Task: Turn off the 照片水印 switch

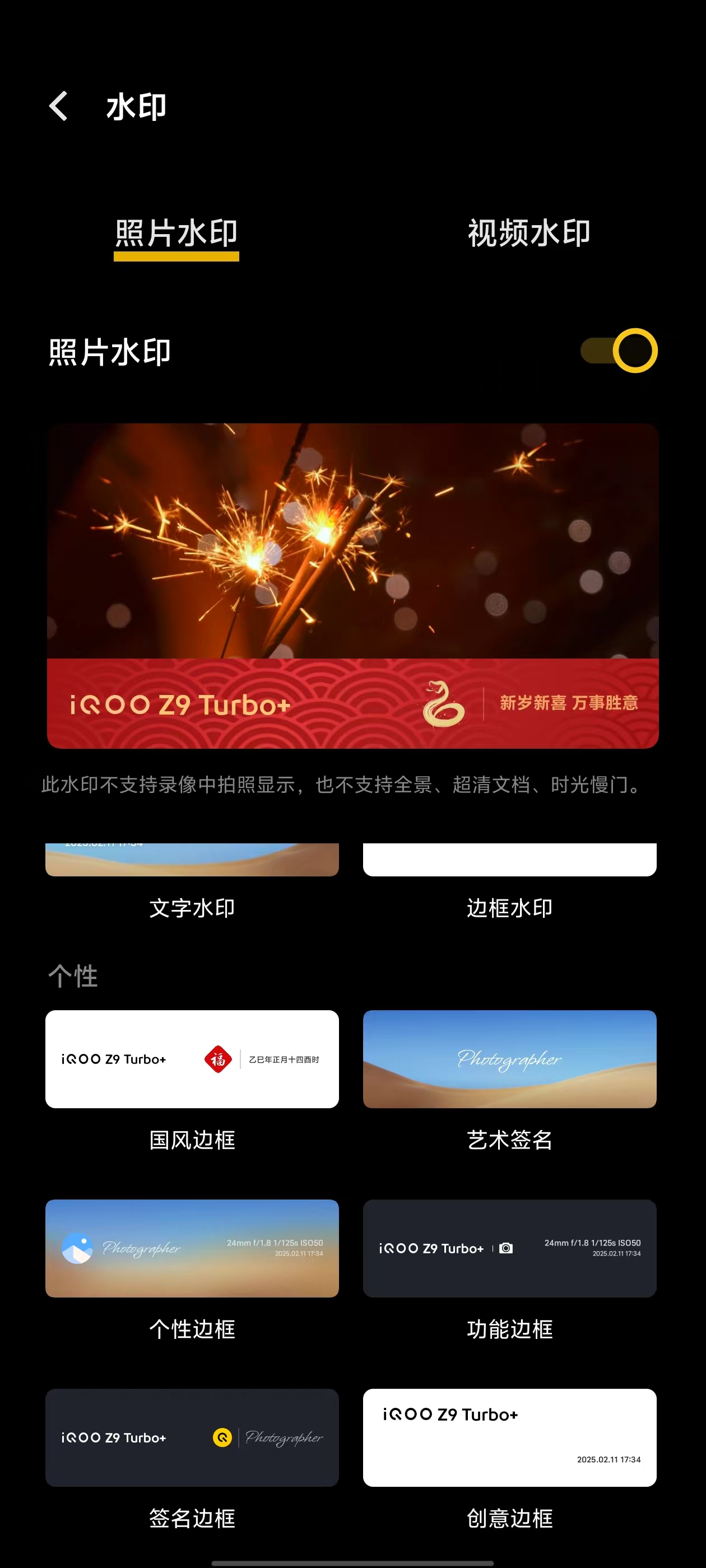Action: 618,351
